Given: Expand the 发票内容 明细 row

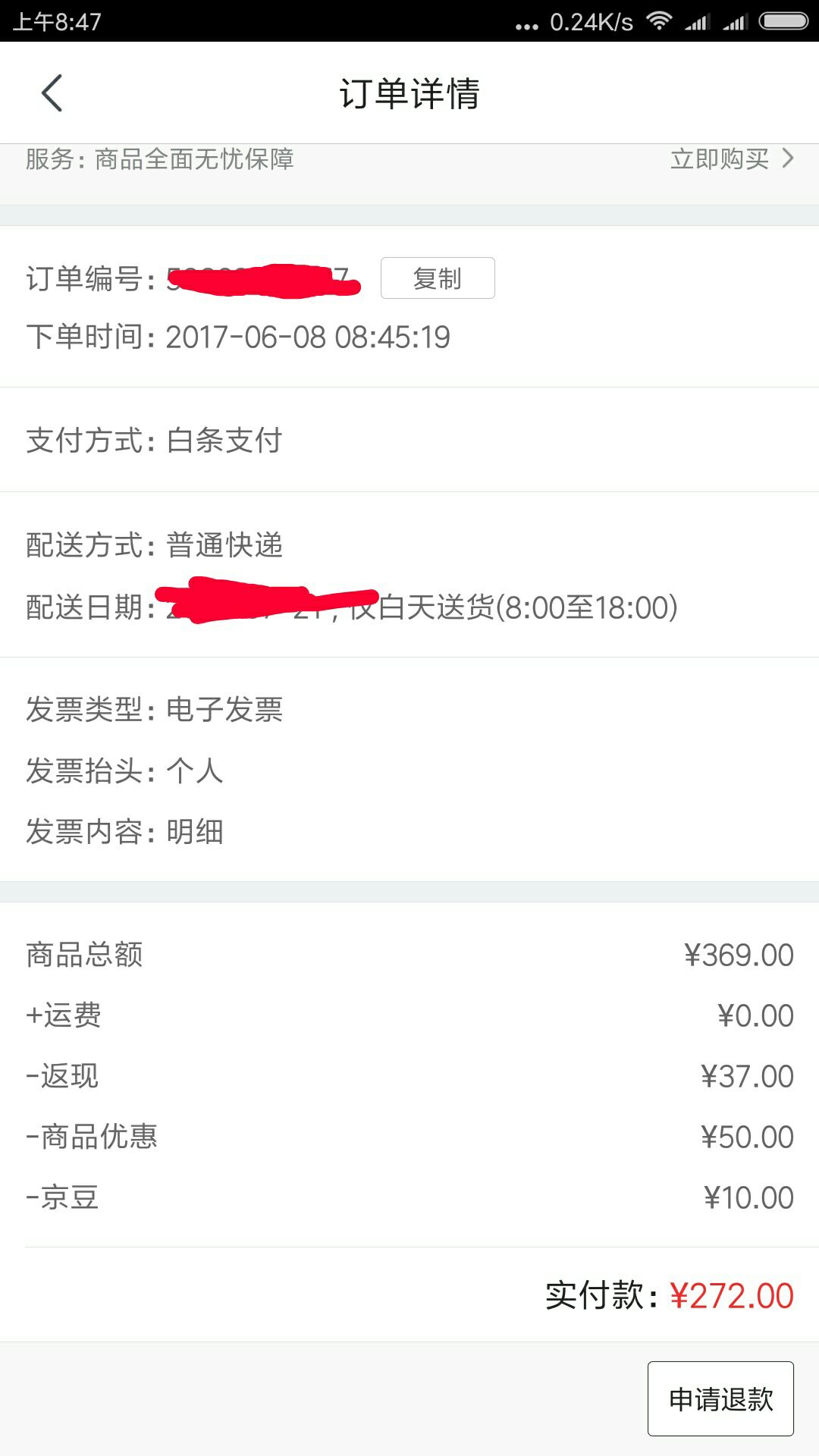Looking at the screenshot, I should [125, 831].
